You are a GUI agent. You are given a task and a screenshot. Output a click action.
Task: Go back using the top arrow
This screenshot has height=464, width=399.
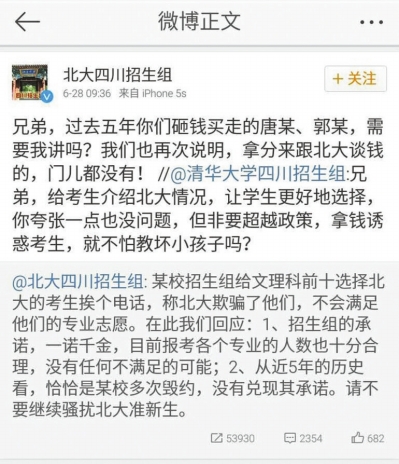27,22
